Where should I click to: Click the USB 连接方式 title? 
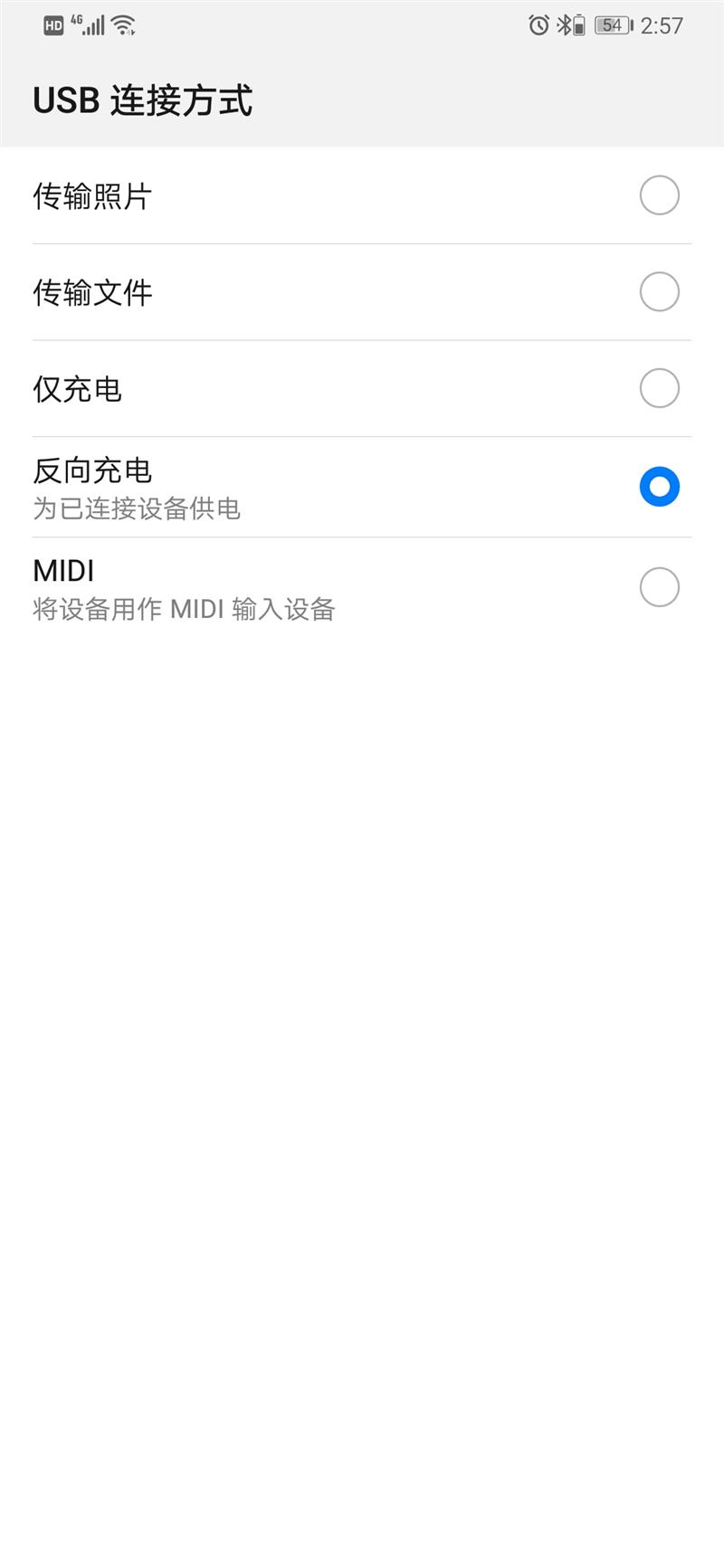pyautogui.click(x=142, y=100)
